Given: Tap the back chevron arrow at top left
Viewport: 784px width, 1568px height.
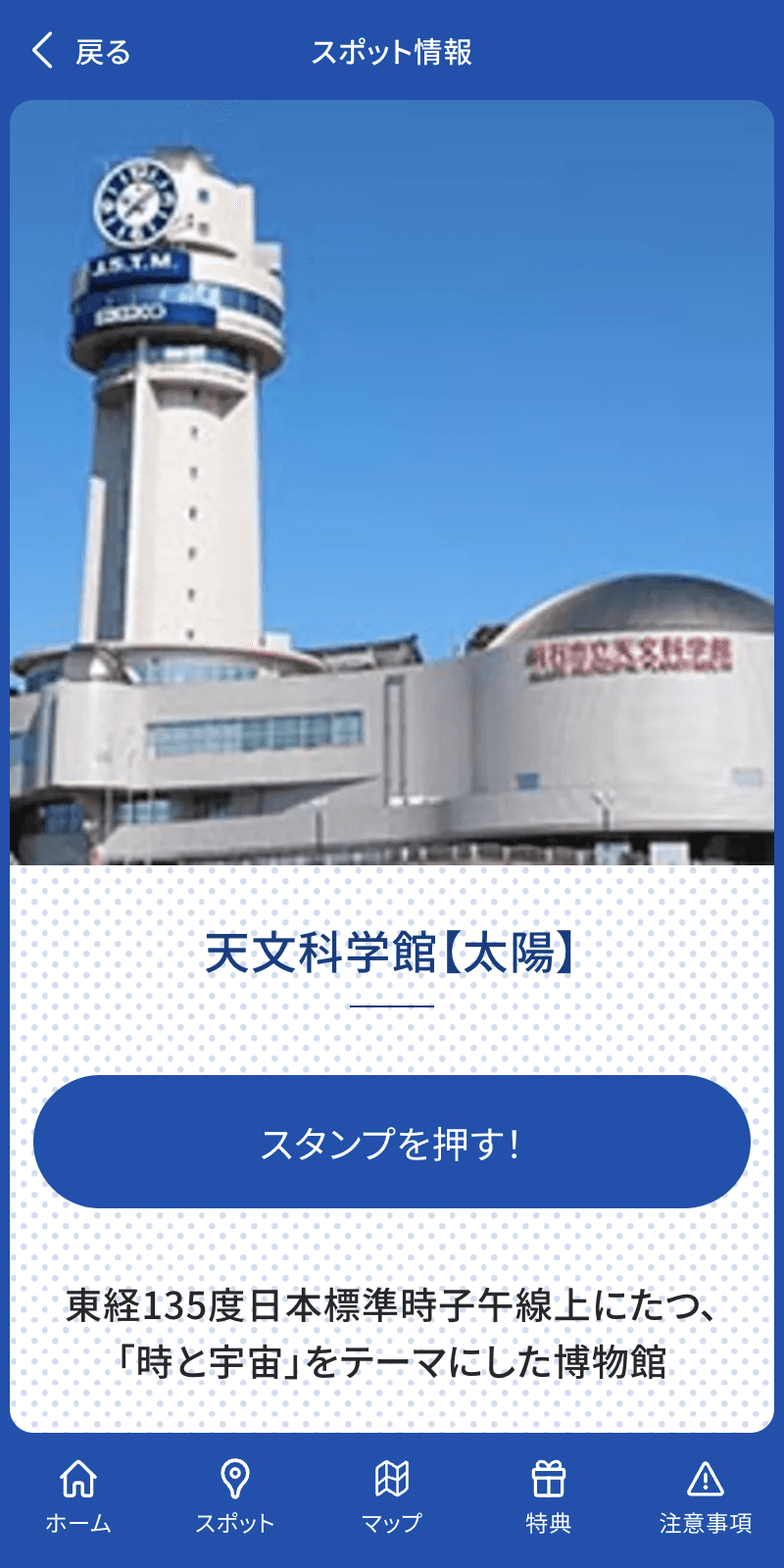Looking at the screenshot, I should pyautogui.click(x=39, y=50).
